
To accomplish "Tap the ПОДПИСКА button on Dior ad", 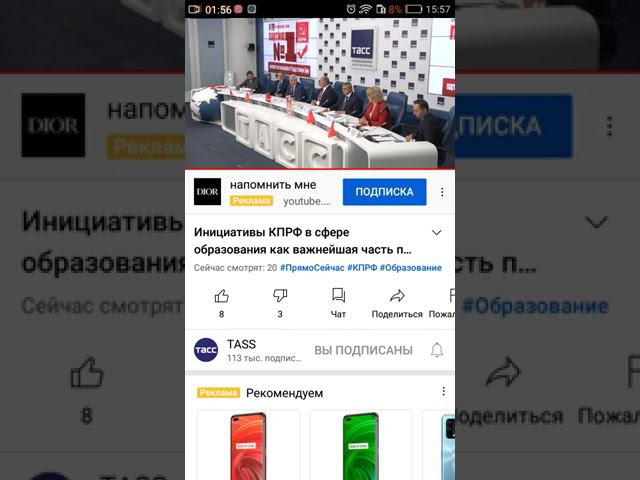I will (x=384, y=192).
